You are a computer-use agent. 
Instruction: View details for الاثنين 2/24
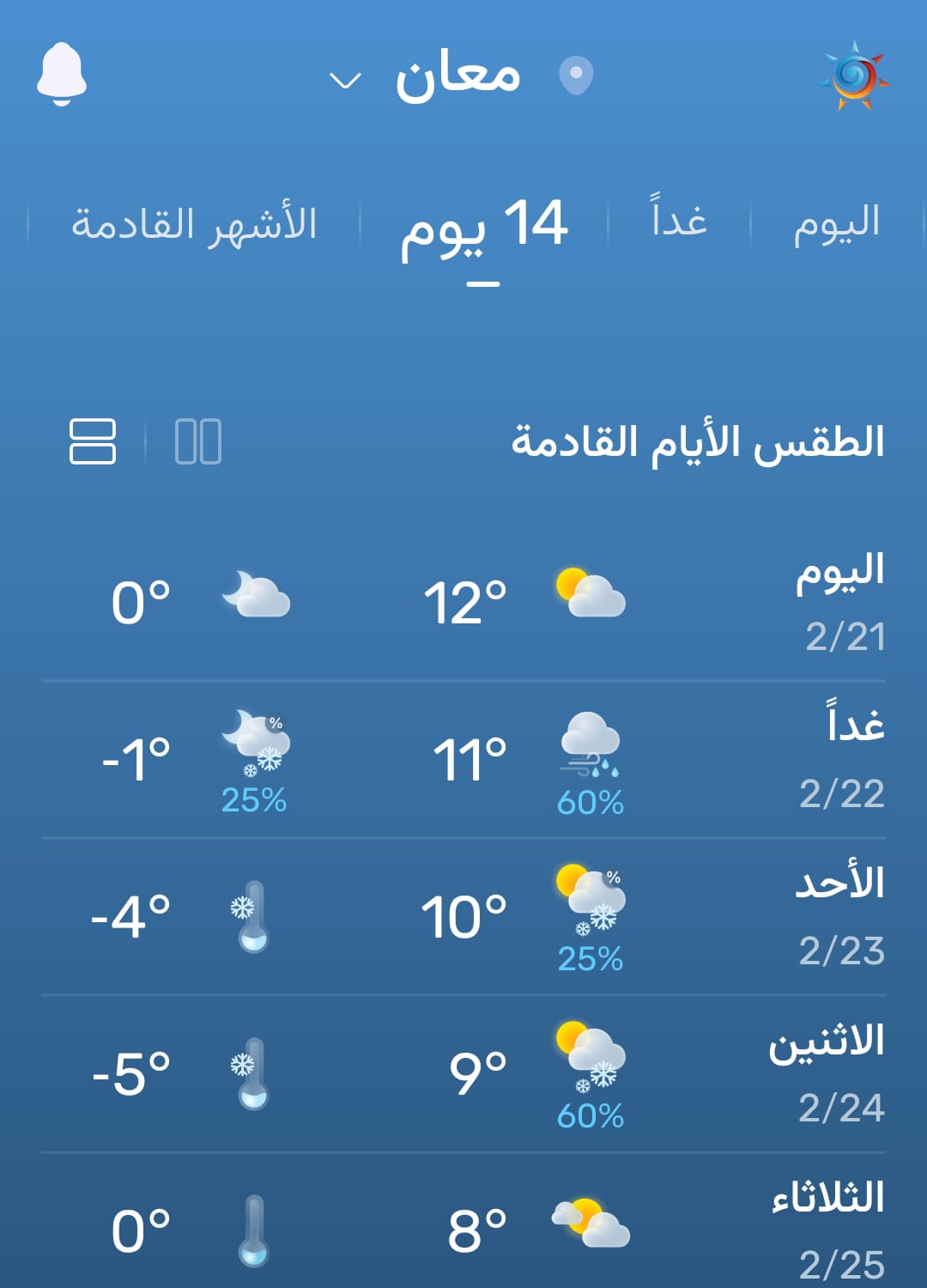coord(463,1074)
